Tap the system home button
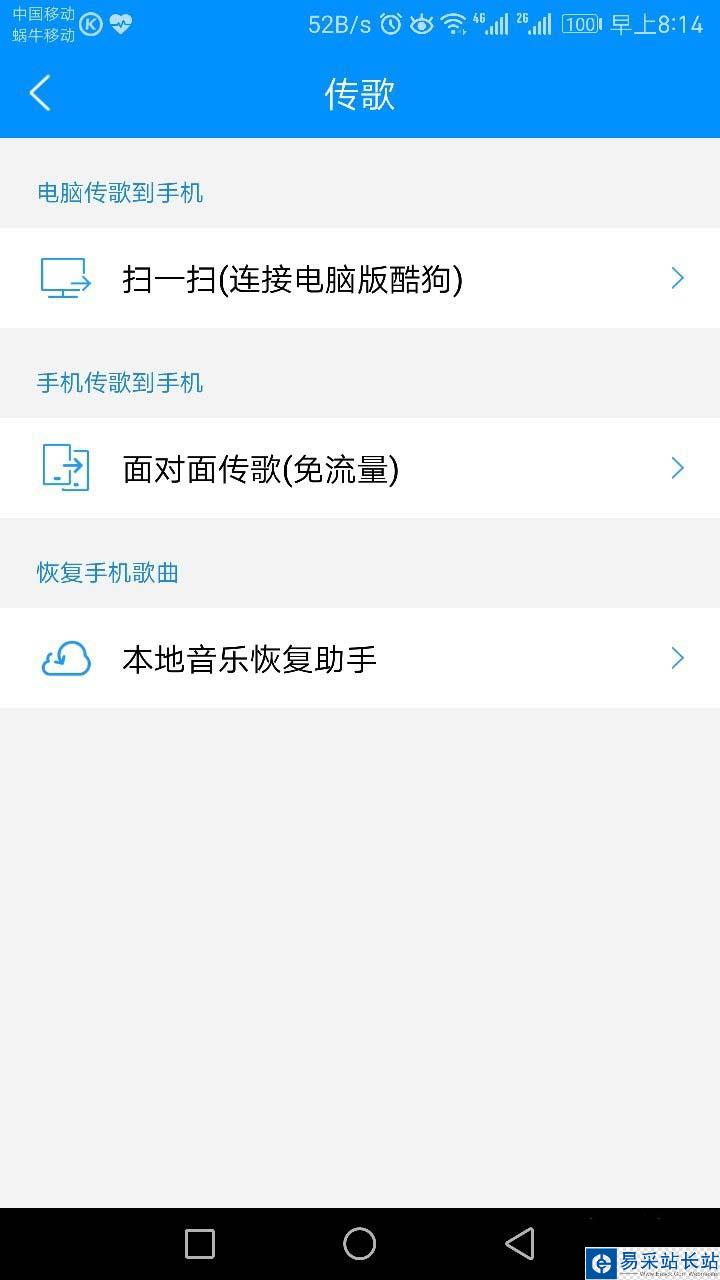Image resolution: width=720 pixels, height=1280 pixels. pyautogui.click(x=359, y=1243)
